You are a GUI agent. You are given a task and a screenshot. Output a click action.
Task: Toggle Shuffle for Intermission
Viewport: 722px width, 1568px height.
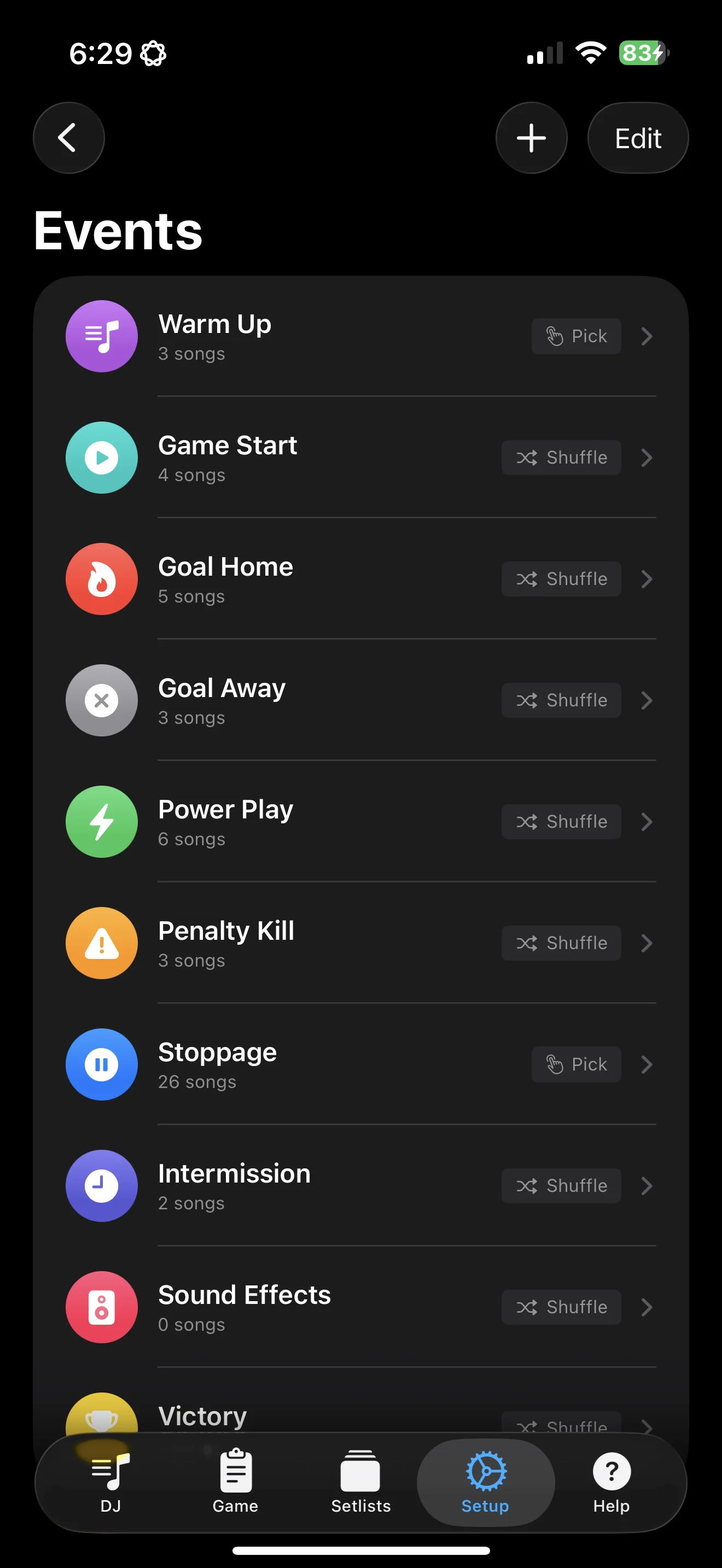coord(561,1186)
